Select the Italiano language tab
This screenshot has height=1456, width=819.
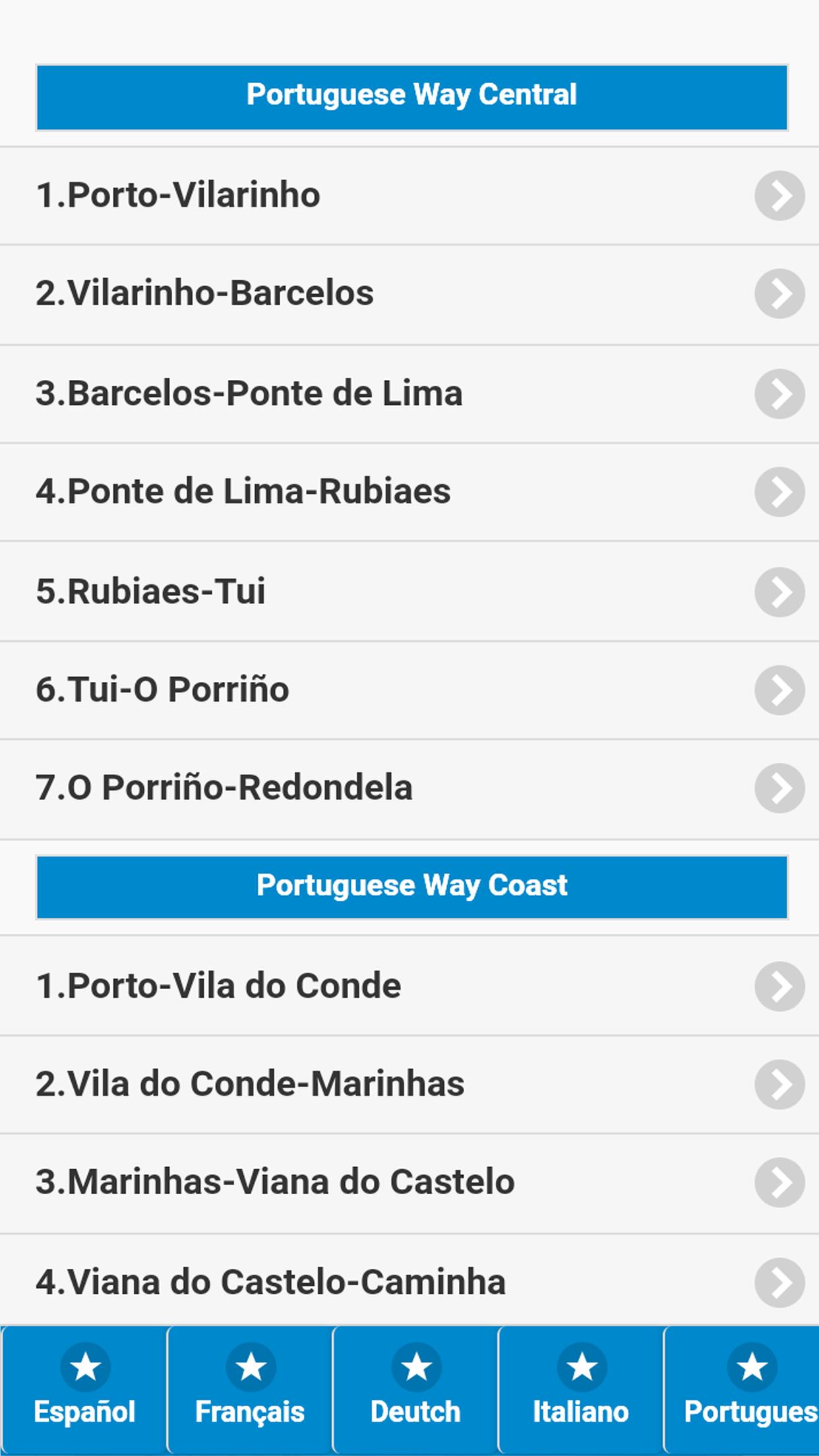coord(581,1390)
